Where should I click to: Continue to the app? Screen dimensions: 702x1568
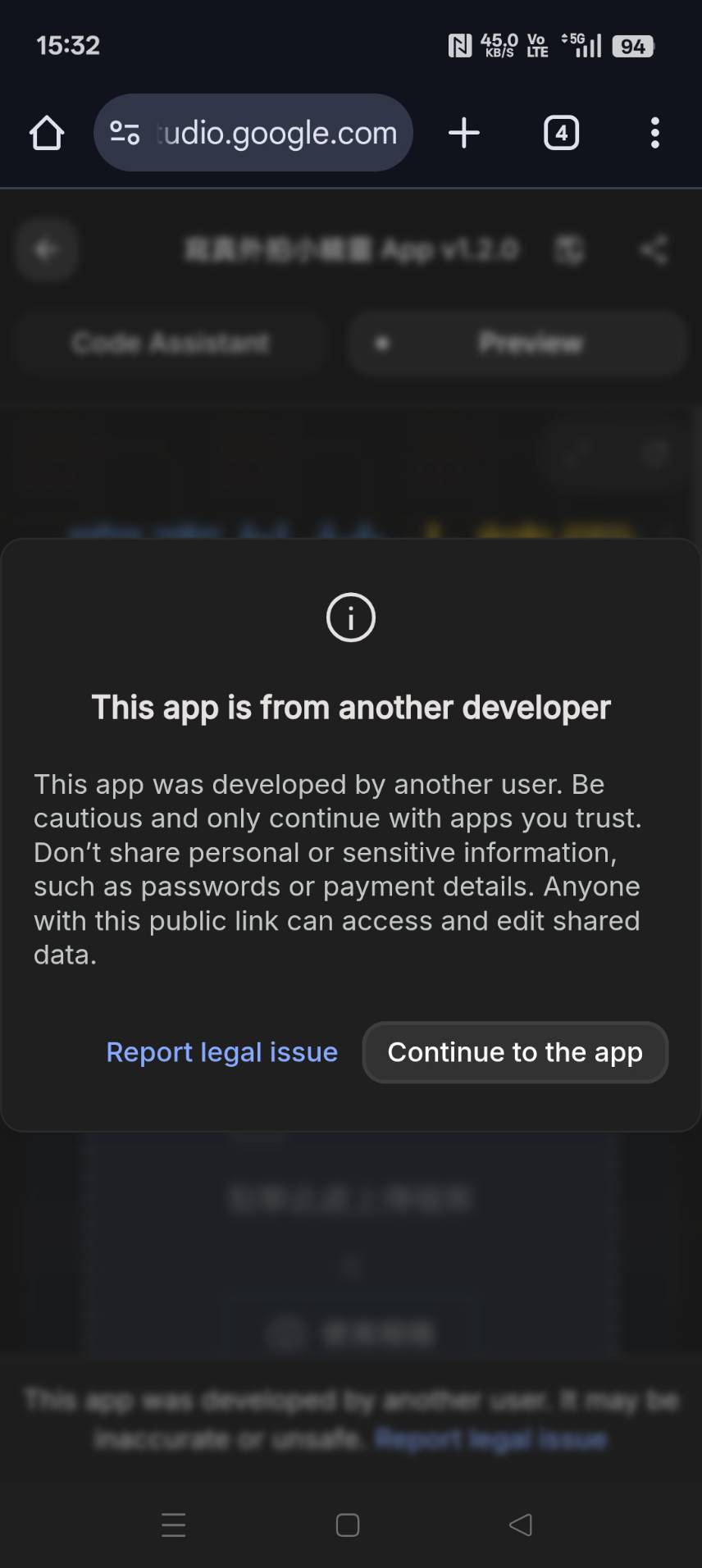pyautogui.click(x=515, y=1052)
